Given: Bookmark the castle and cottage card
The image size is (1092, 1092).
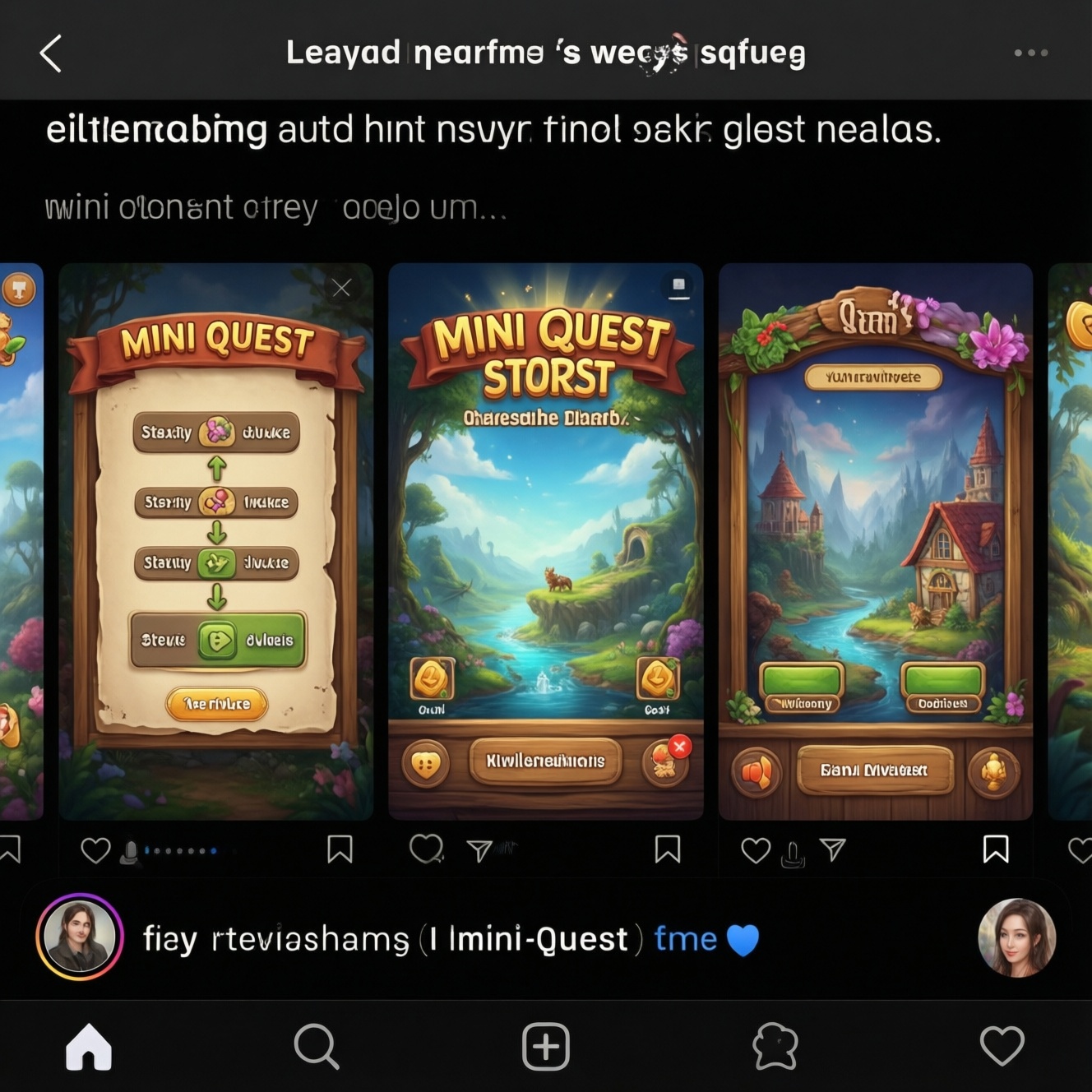Looking at the screenshot, I should coord(996,849).
